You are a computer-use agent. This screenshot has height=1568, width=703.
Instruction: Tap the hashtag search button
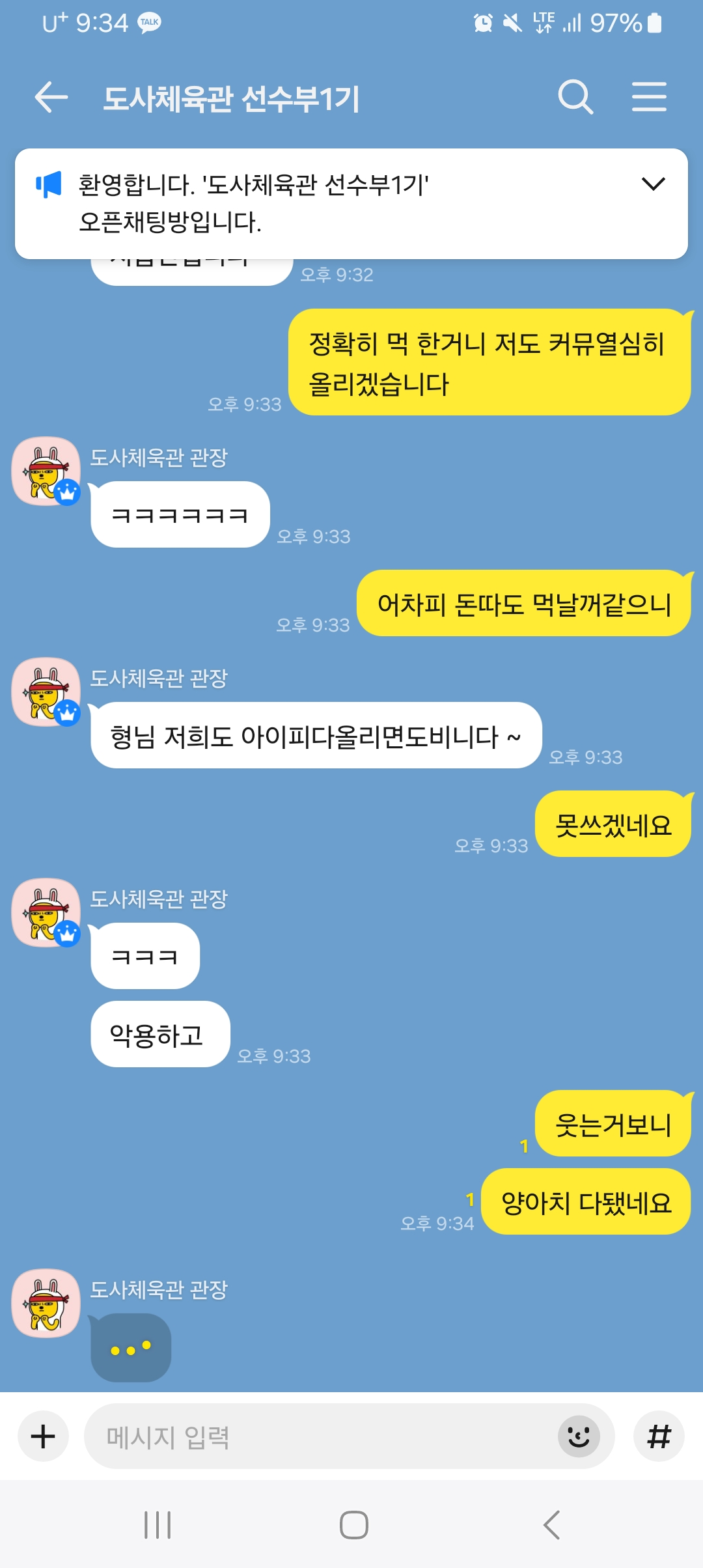point(659,1436)
